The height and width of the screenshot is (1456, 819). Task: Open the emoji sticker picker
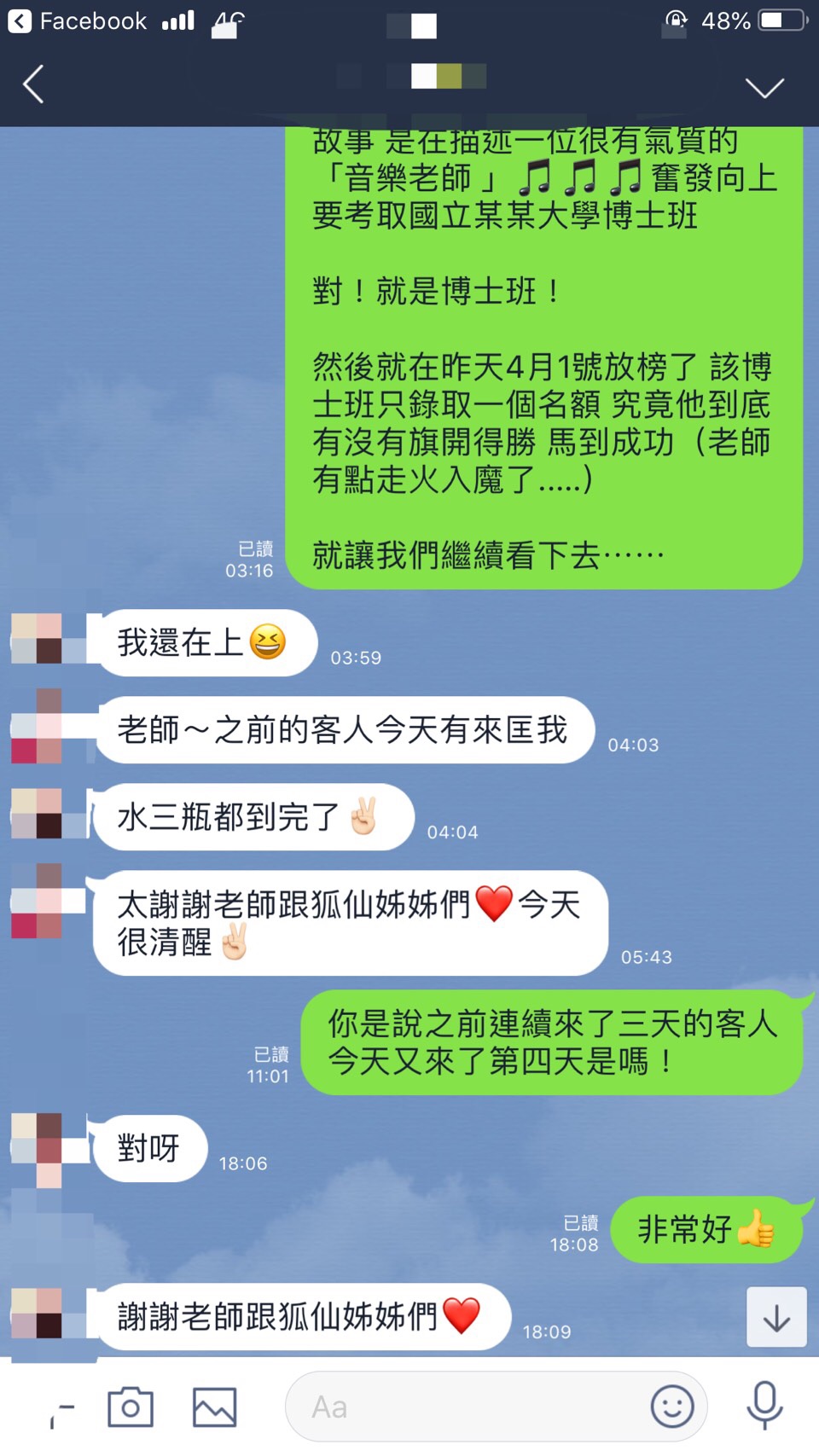672,1407
